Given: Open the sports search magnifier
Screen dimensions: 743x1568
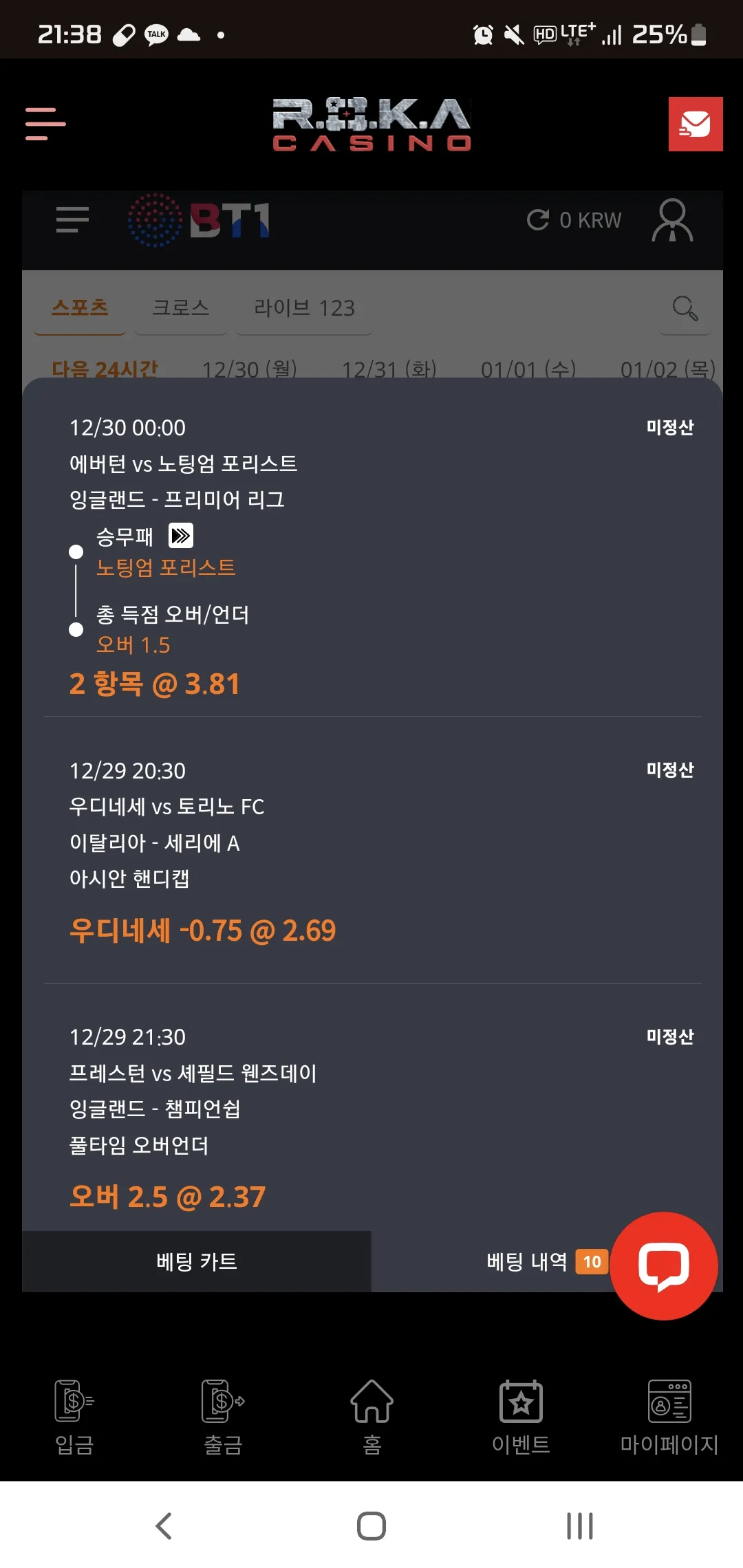Looking at the screenshot, I should coord(685,307).
